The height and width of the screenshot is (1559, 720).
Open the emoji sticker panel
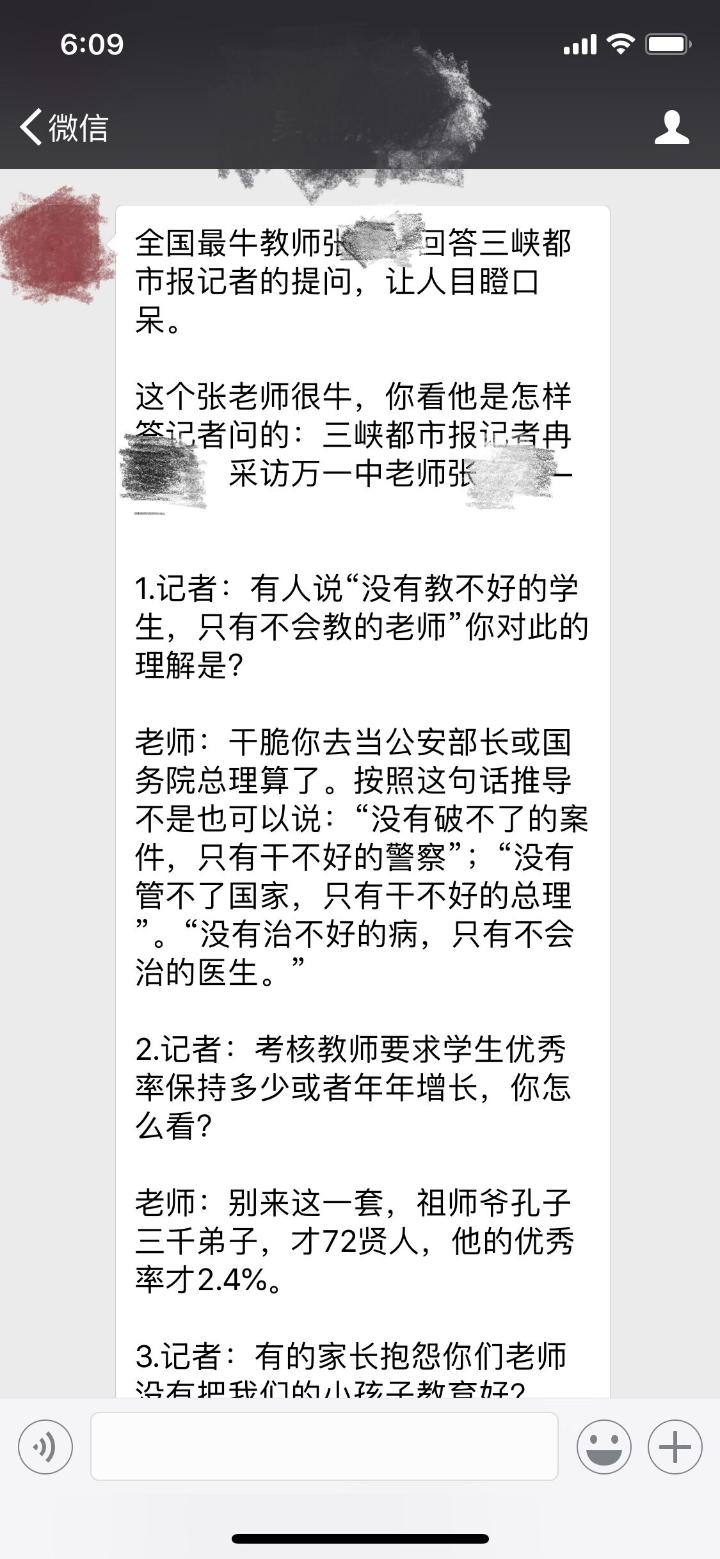[x=604, y=1447]
